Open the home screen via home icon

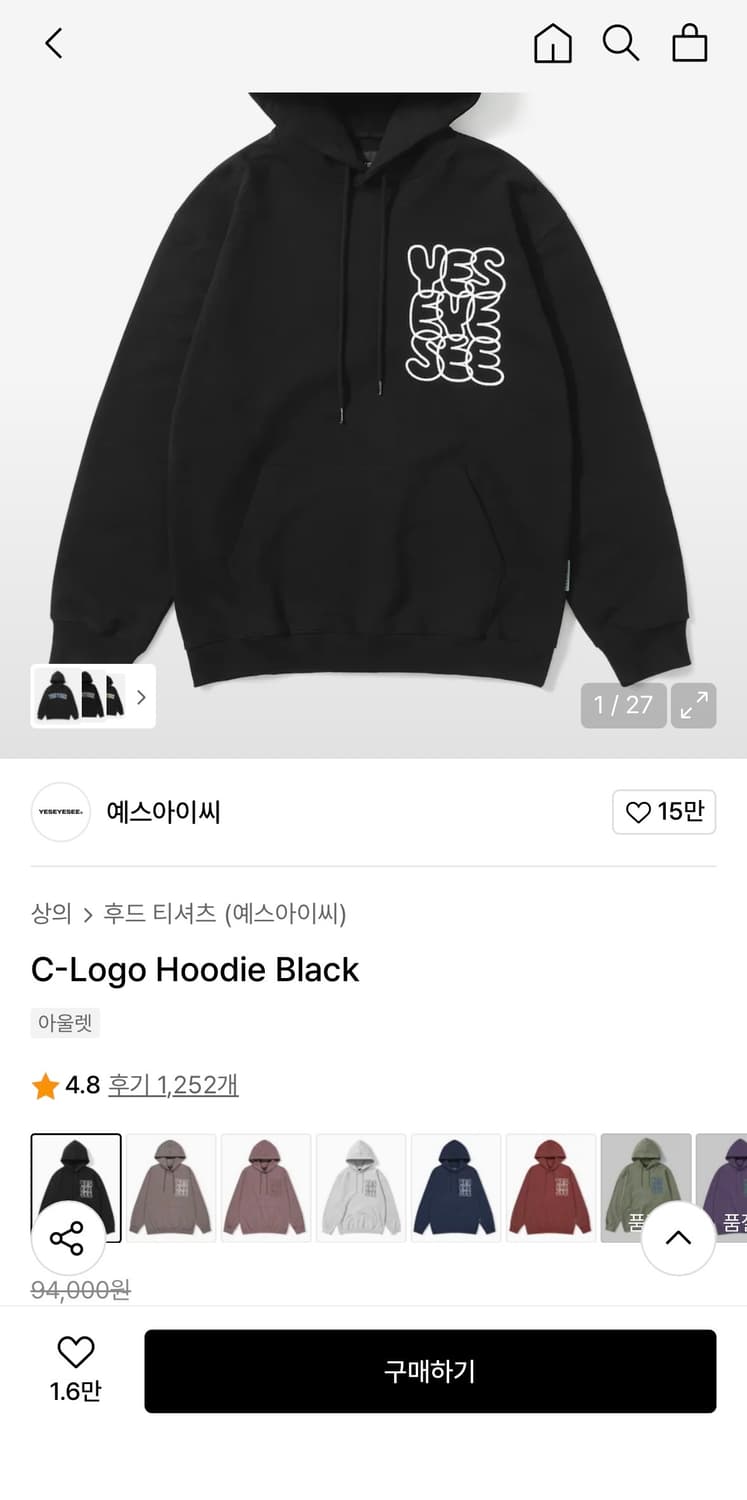(552, 44)
